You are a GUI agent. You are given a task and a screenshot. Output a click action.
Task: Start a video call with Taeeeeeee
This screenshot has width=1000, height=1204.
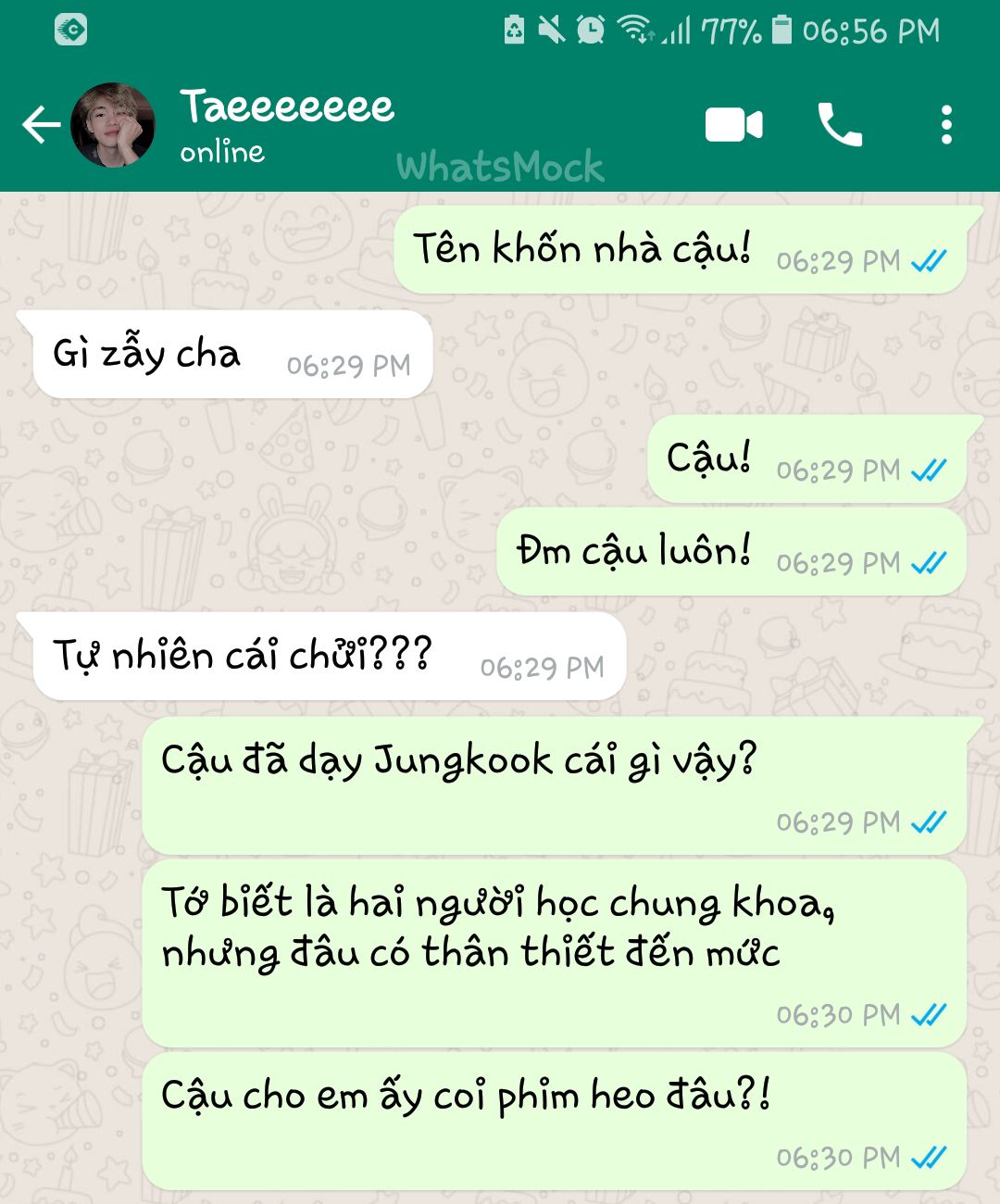coord(733,125)
